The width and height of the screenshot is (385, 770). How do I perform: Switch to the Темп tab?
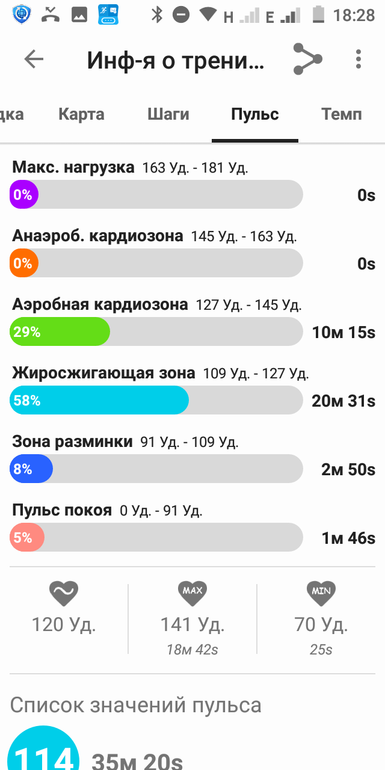342,114
